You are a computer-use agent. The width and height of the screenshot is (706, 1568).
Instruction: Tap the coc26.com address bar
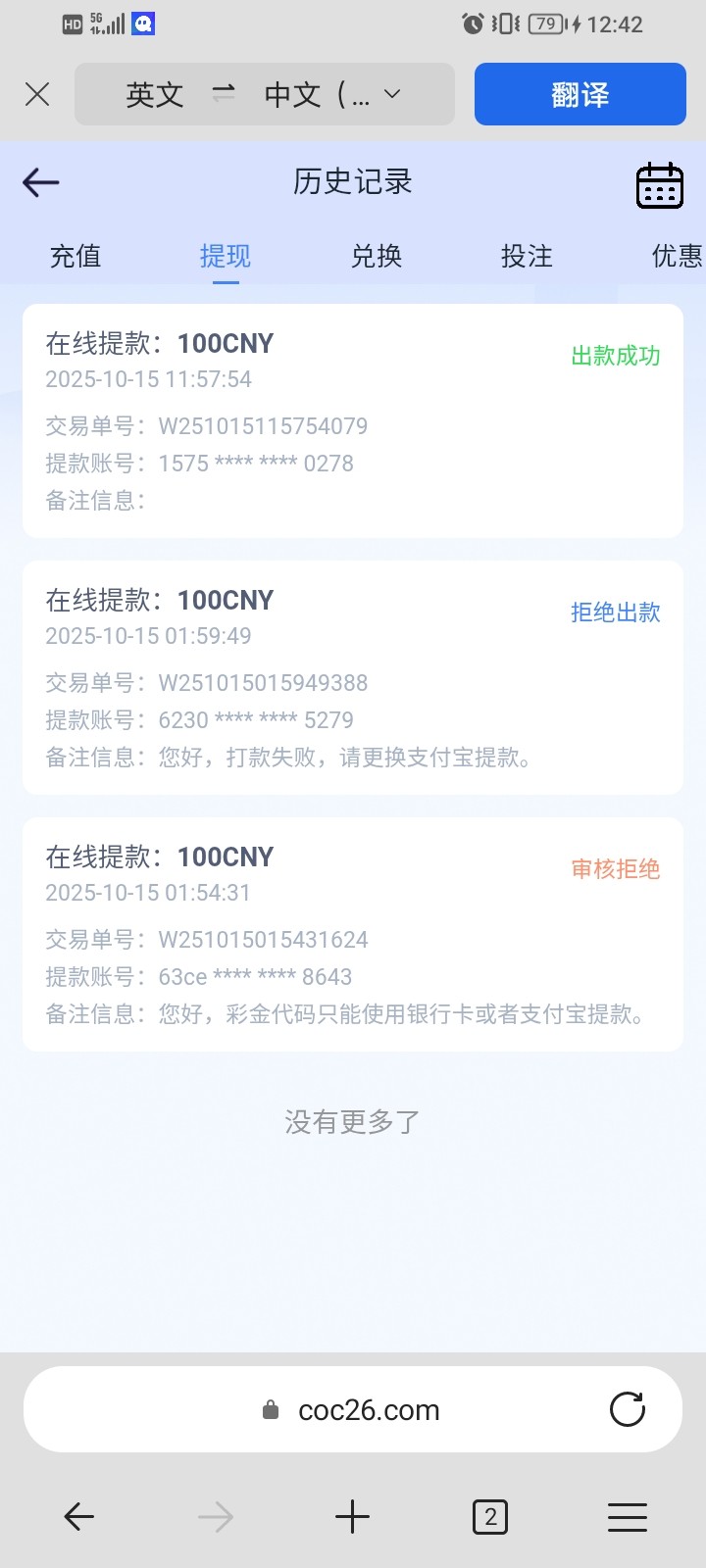pyautogui.click(x=369, y=1410)
